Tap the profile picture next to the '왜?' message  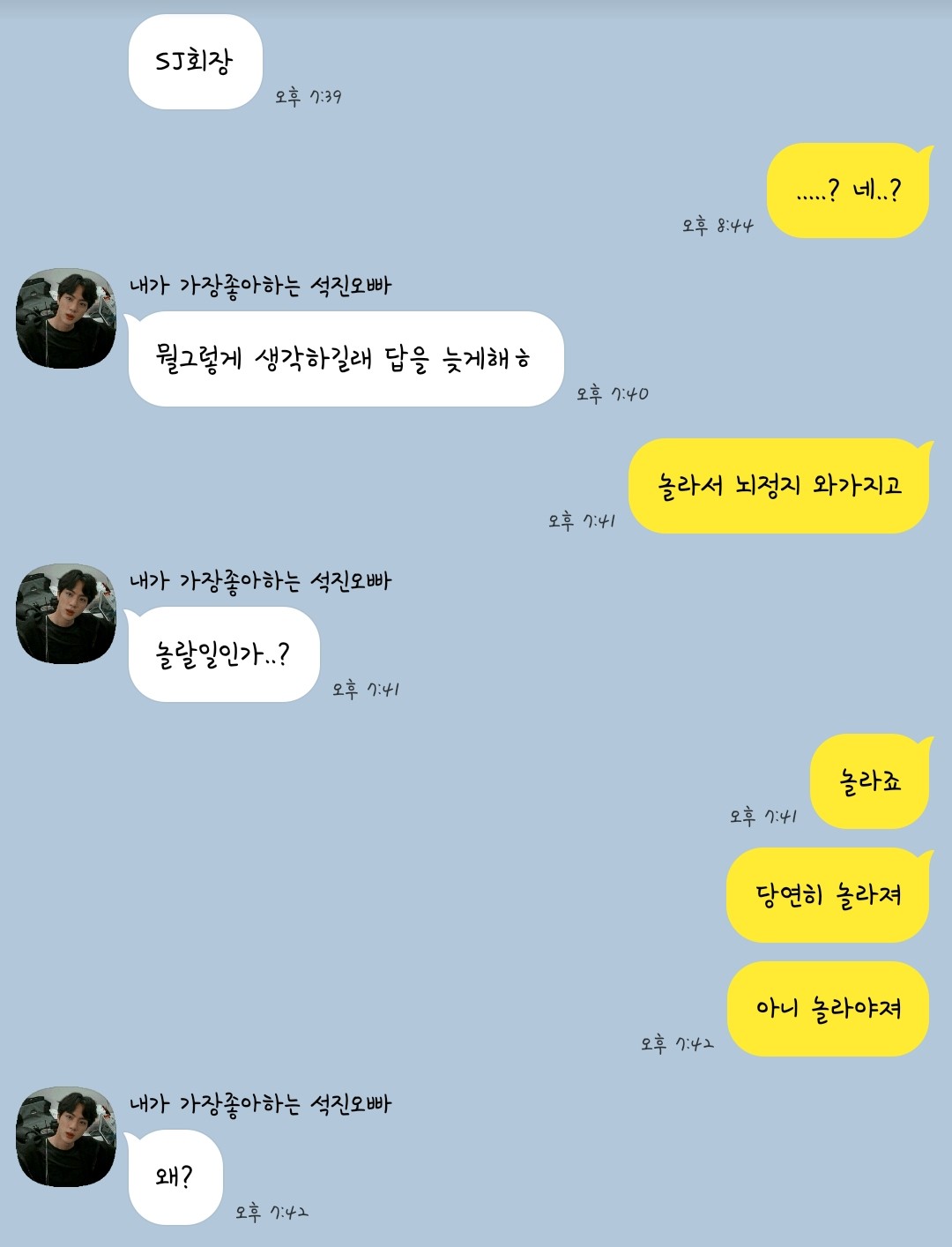66,1136
